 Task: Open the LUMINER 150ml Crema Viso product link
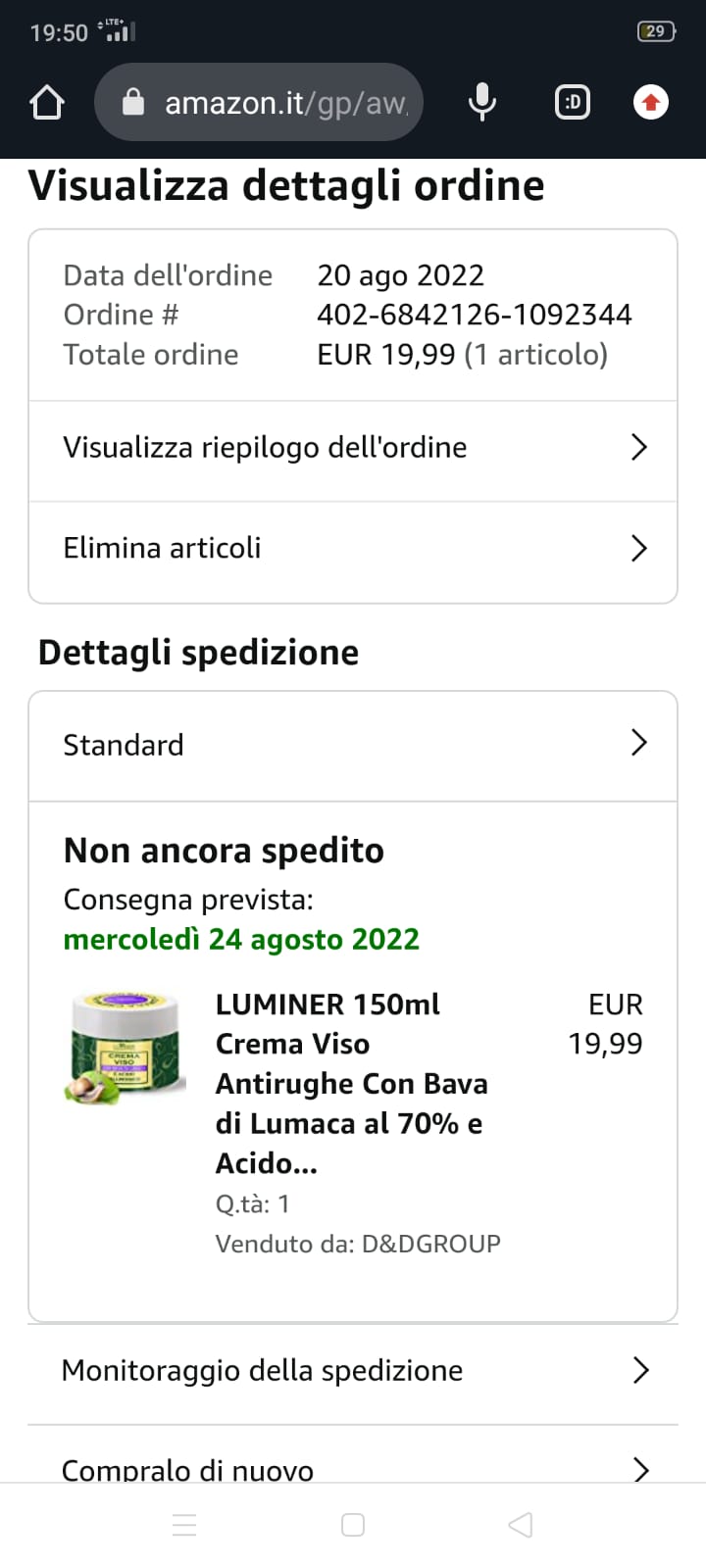tap(351, 1083)
